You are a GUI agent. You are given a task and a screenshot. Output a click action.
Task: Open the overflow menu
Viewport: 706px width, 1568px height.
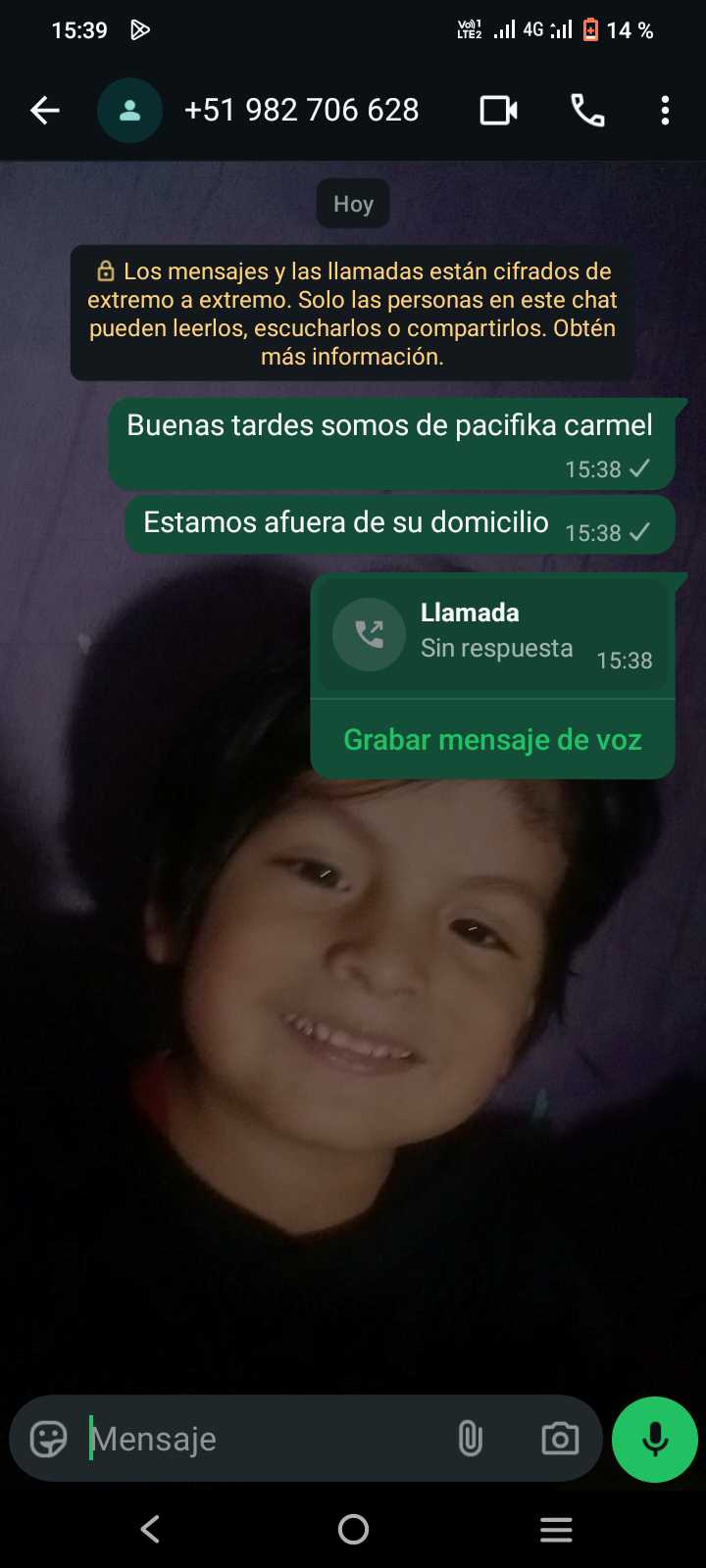(665, 111)
